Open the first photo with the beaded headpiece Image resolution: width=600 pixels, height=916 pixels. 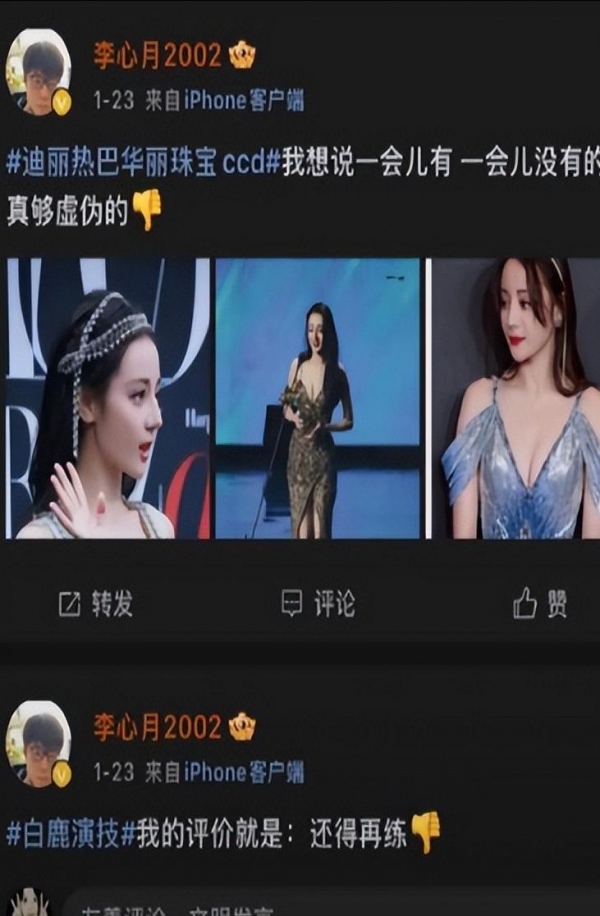pyautogui.click(x=108, y=398)
